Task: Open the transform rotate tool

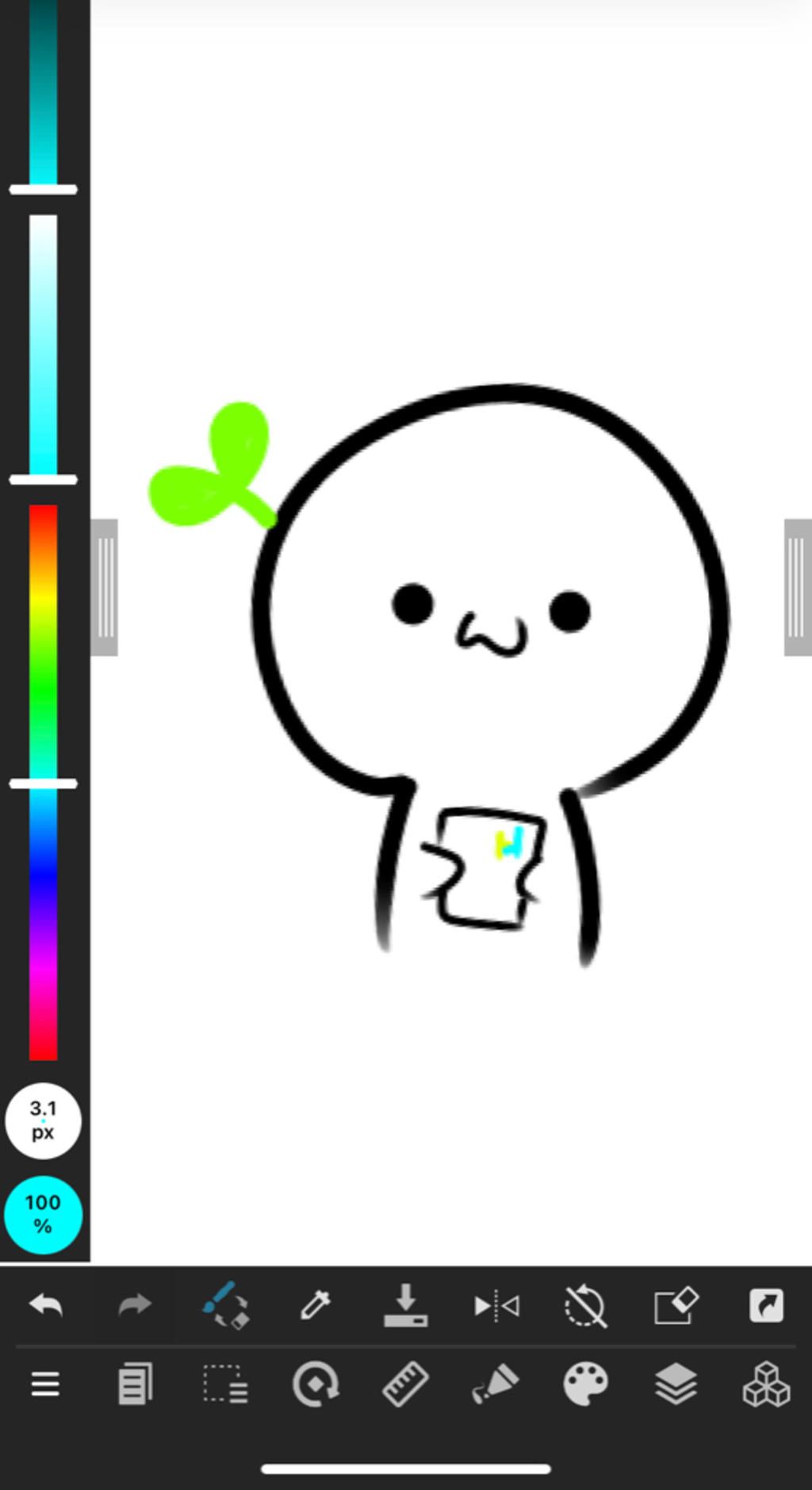Action: pos(315,1385)
